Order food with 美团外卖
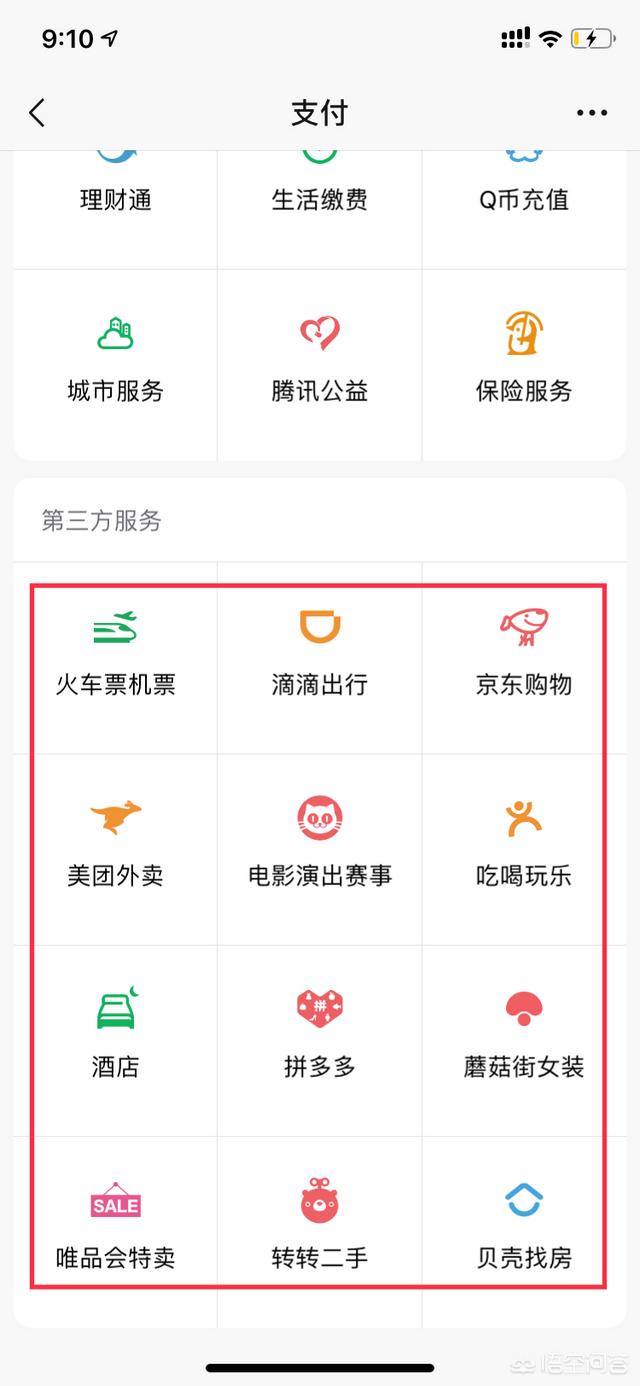 coord(116,847)
